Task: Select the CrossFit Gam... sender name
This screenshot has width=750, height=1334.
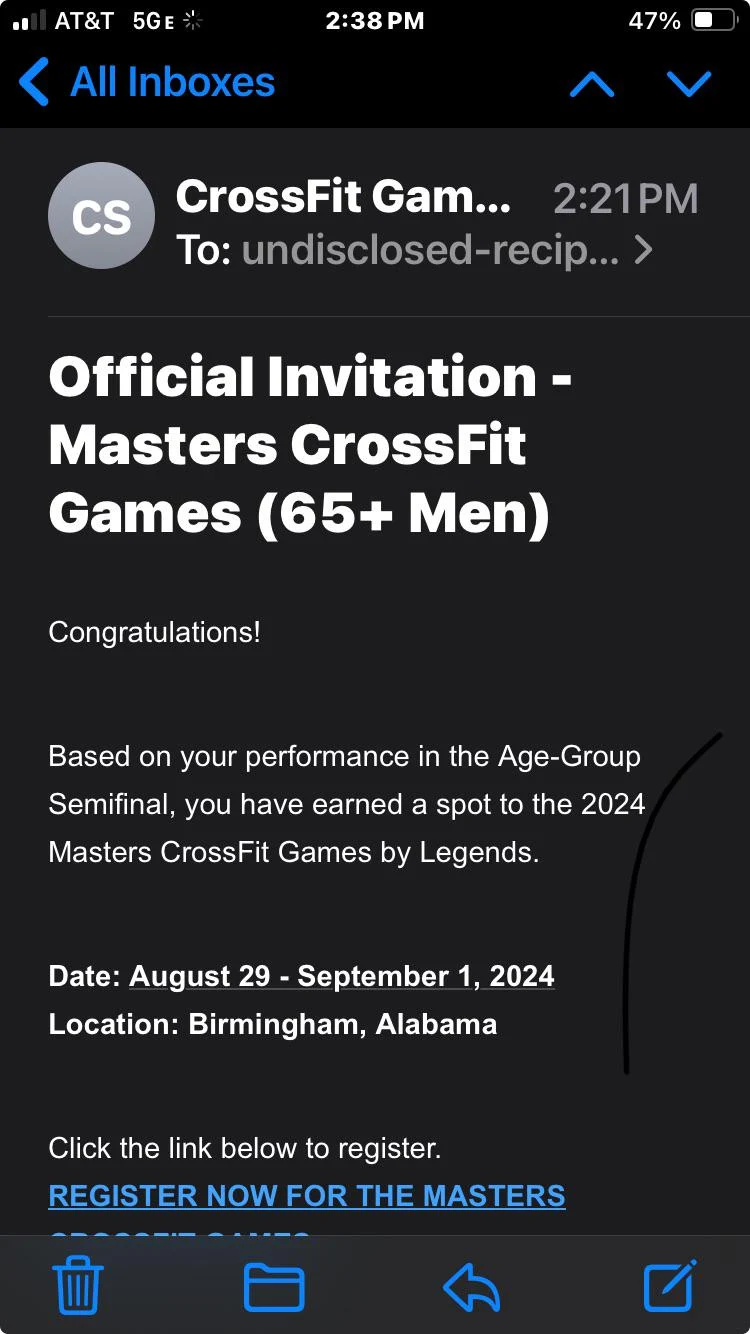Action: pos(345,196)
